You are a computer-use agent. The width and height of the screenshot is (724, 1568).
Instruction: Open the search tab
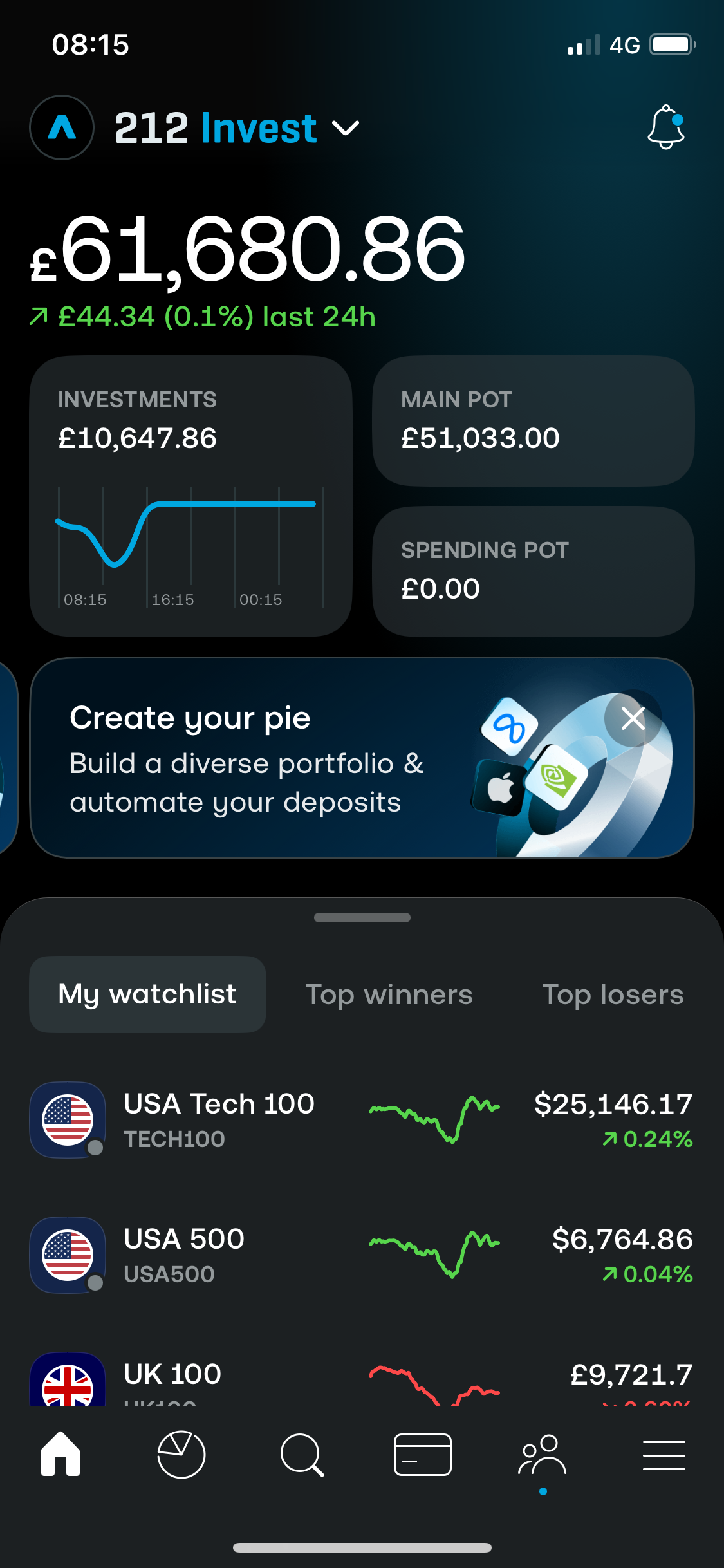point(302,1454)
